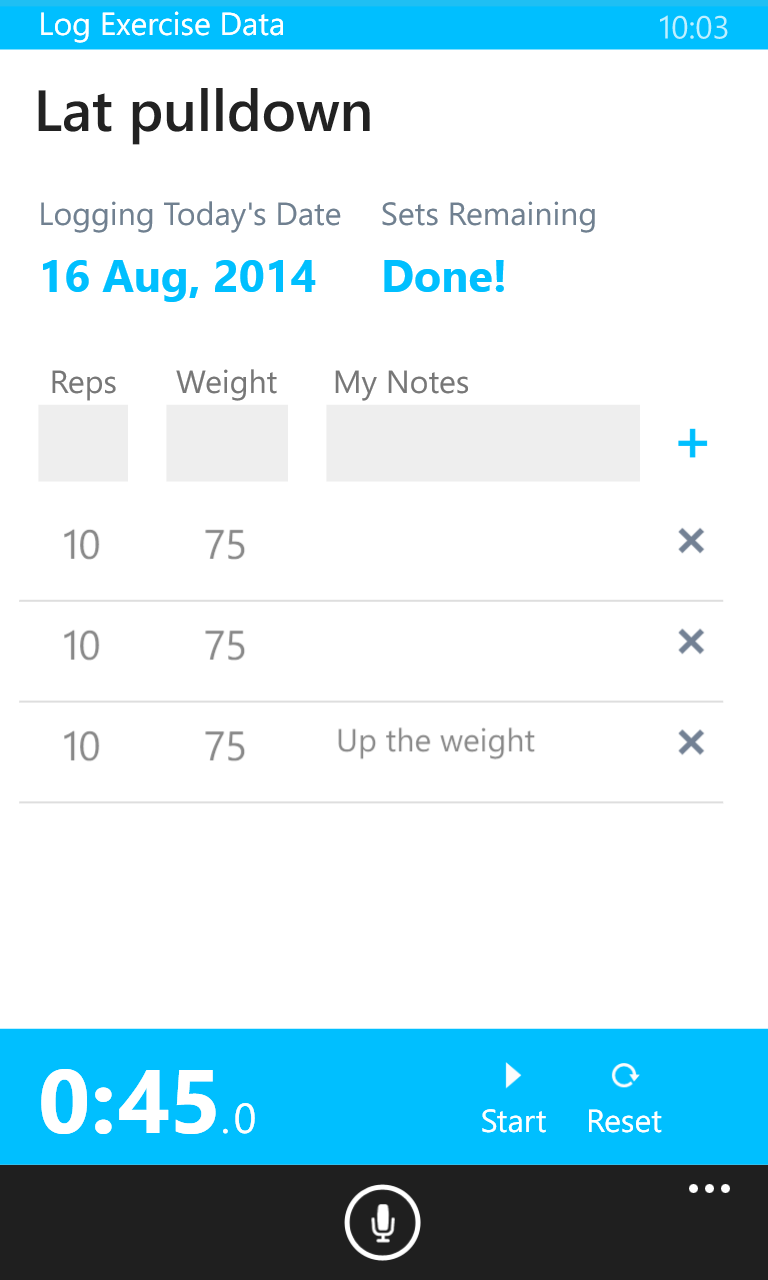
Task: Delete the set containing the 'Up the weight' note
Action: [691, 742]
